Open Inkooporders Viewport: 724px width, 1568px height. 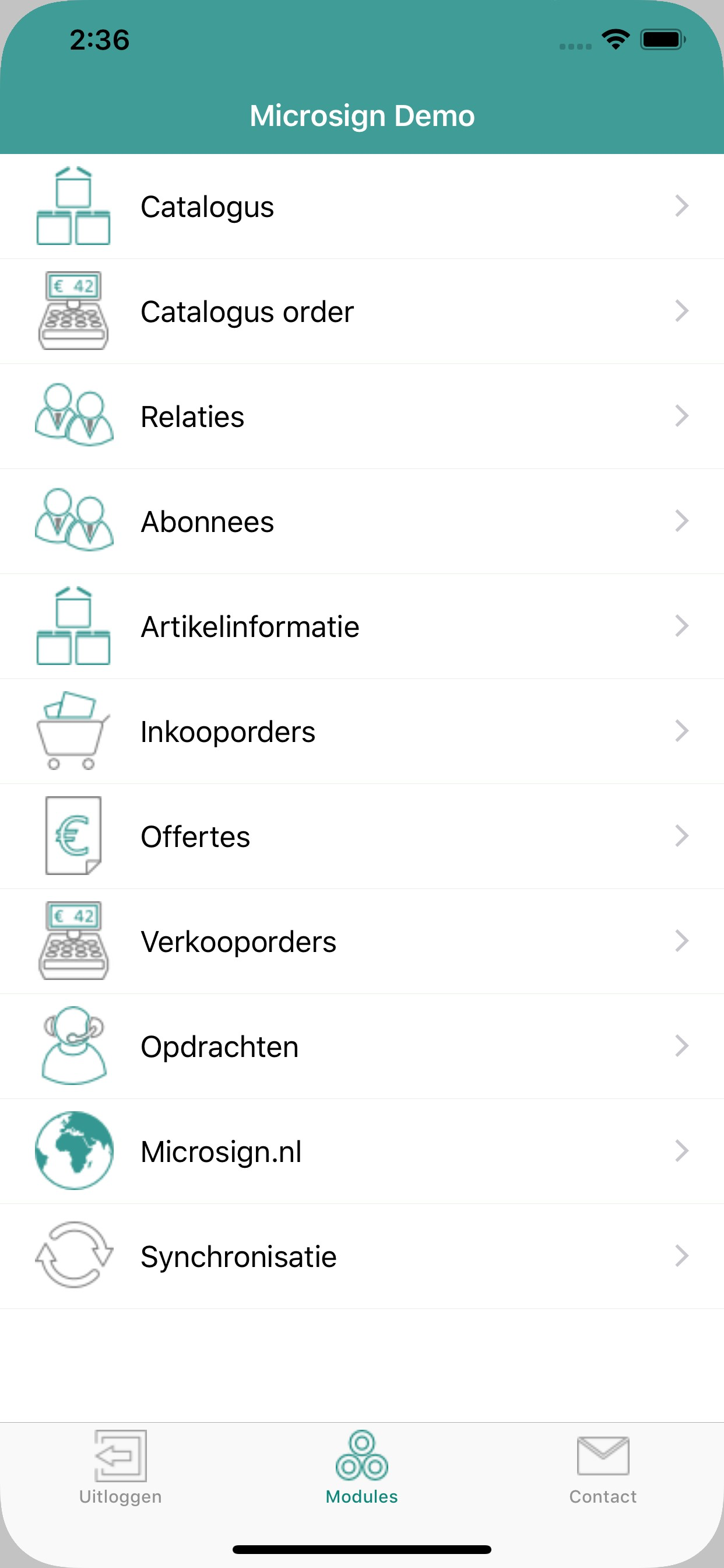[362, 731]
